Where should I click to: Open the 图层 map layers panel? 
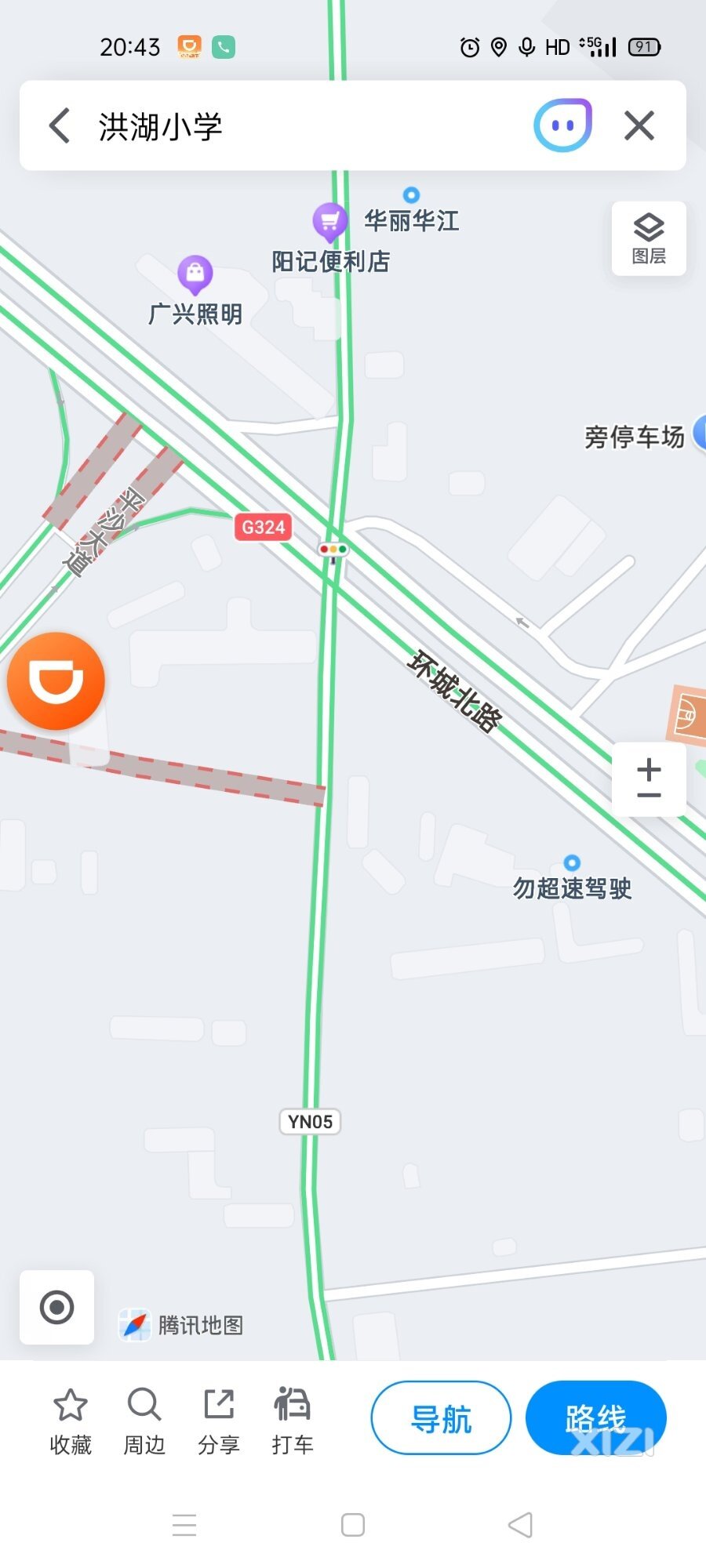[x=649, y=238]
